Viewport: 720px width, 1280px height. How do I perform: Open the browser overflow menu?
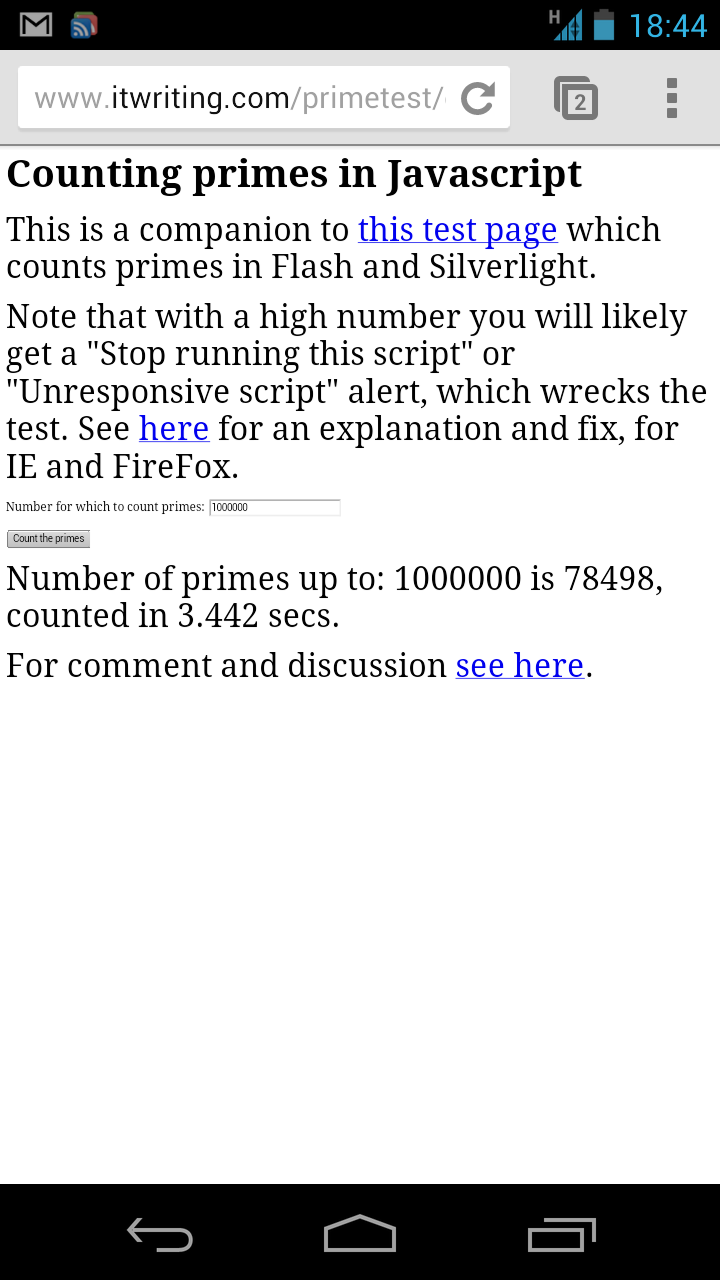(672, 98)
